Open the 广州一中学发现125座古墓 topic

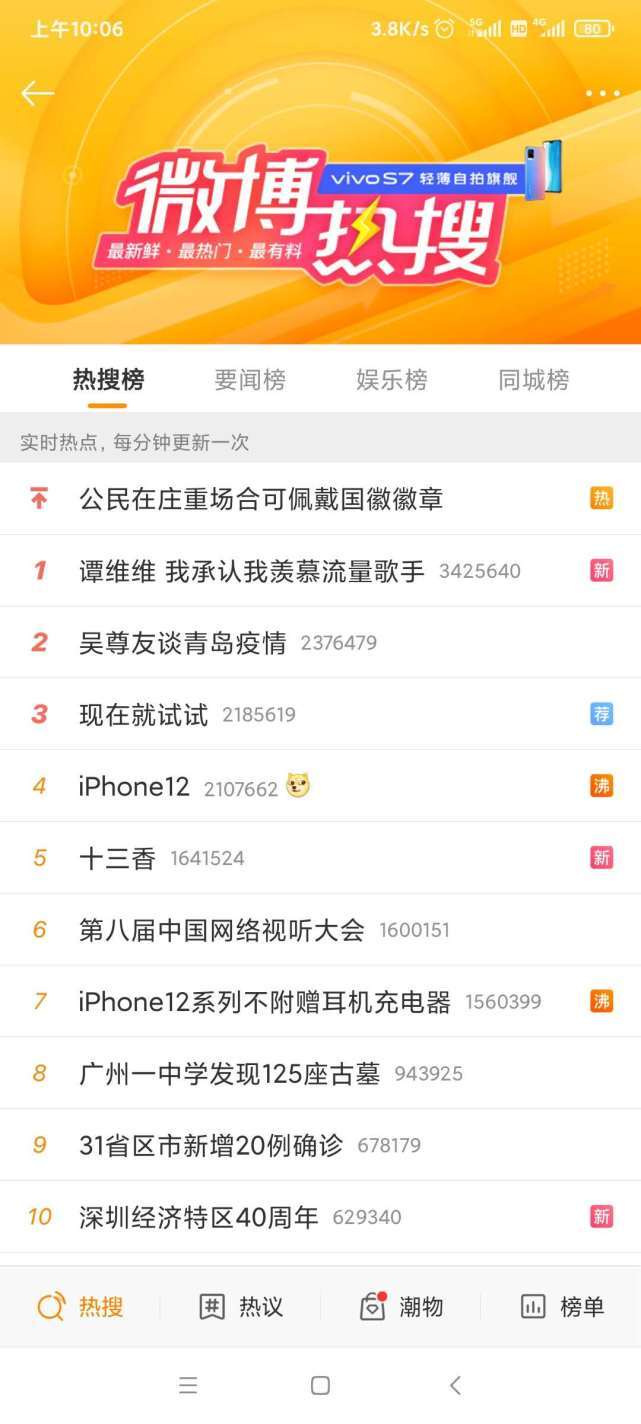coord(230,1074)
